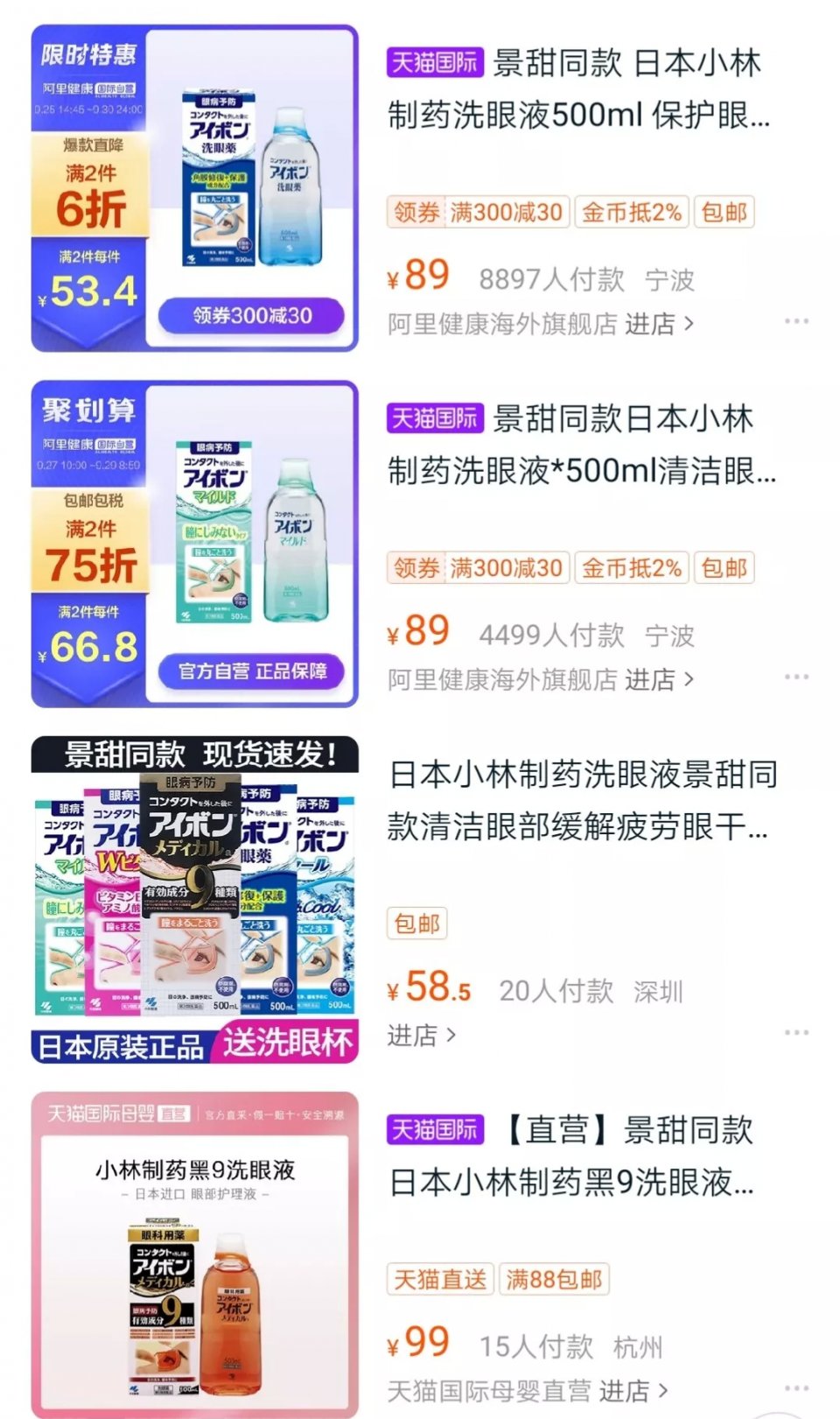Enter 阿里健康海外旗舰店 from the 4499人付款 listing
Viewport: 840px width, 1419px height.
pos(541,679)
